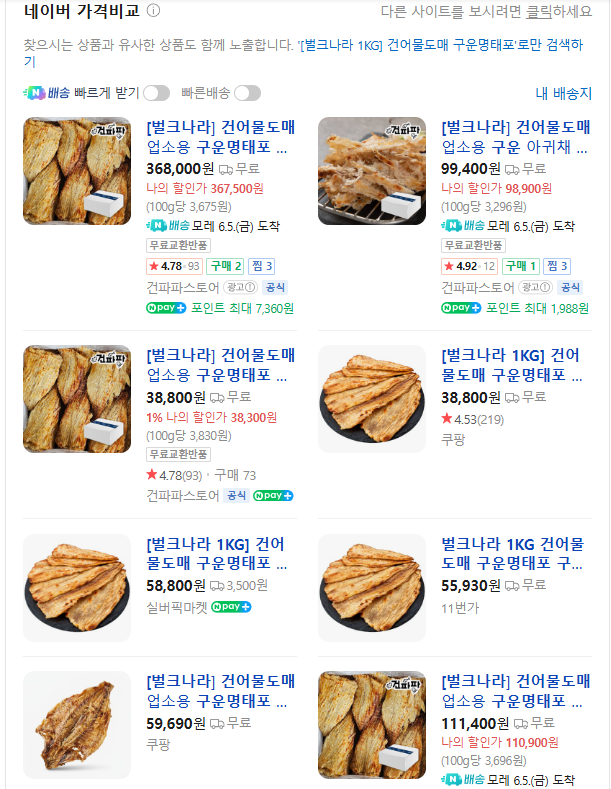
Task: Tap the 구매 2 chip on 368,000원 listing
Action: 225,266
